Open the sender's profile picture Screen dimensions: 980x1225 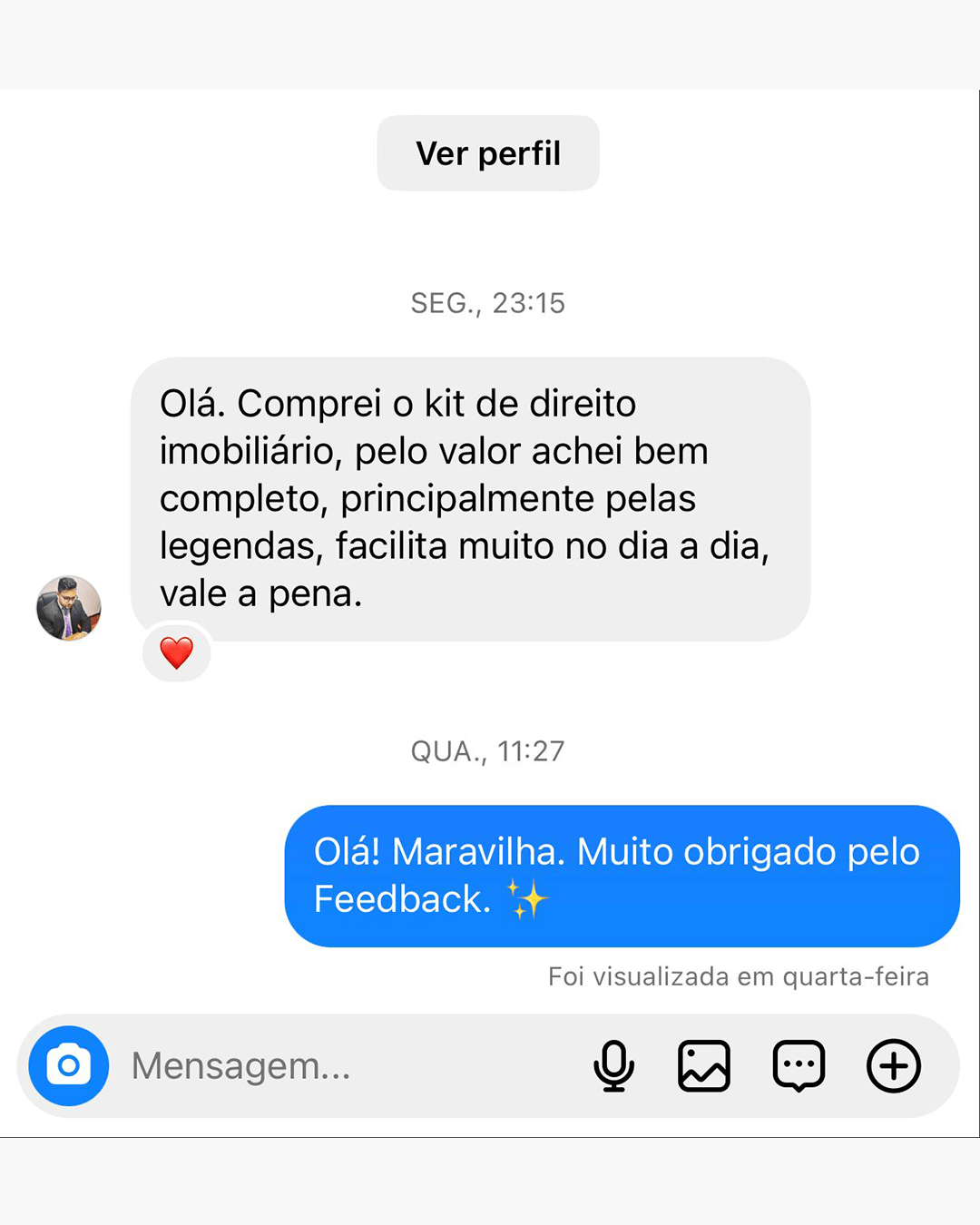(70, 608)
